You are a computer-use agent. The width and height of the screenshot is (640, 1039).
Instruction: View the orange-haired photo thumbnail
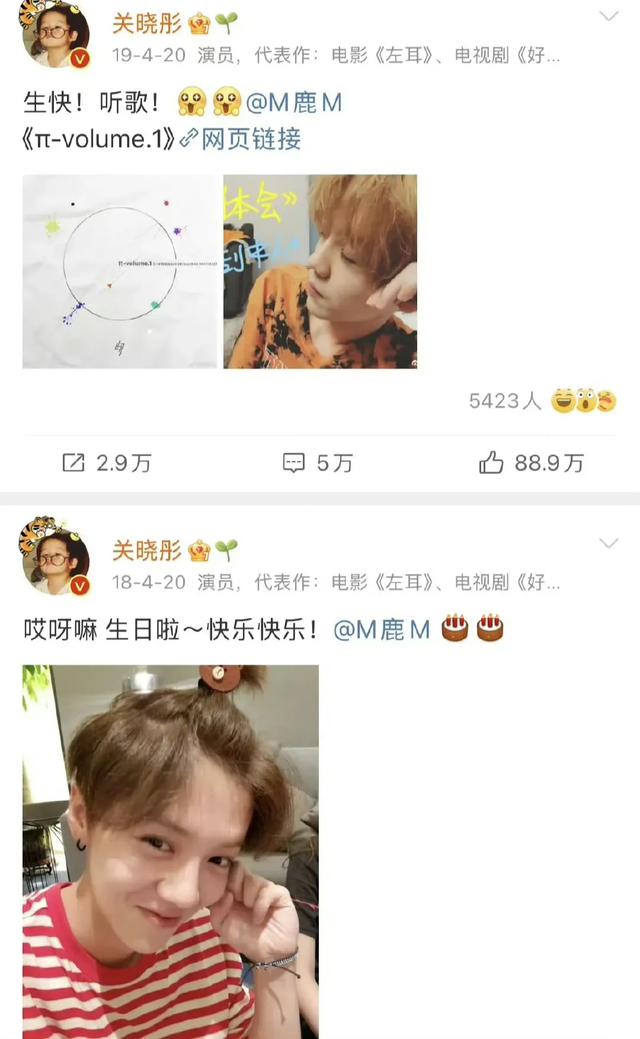[x=320, y=272]
